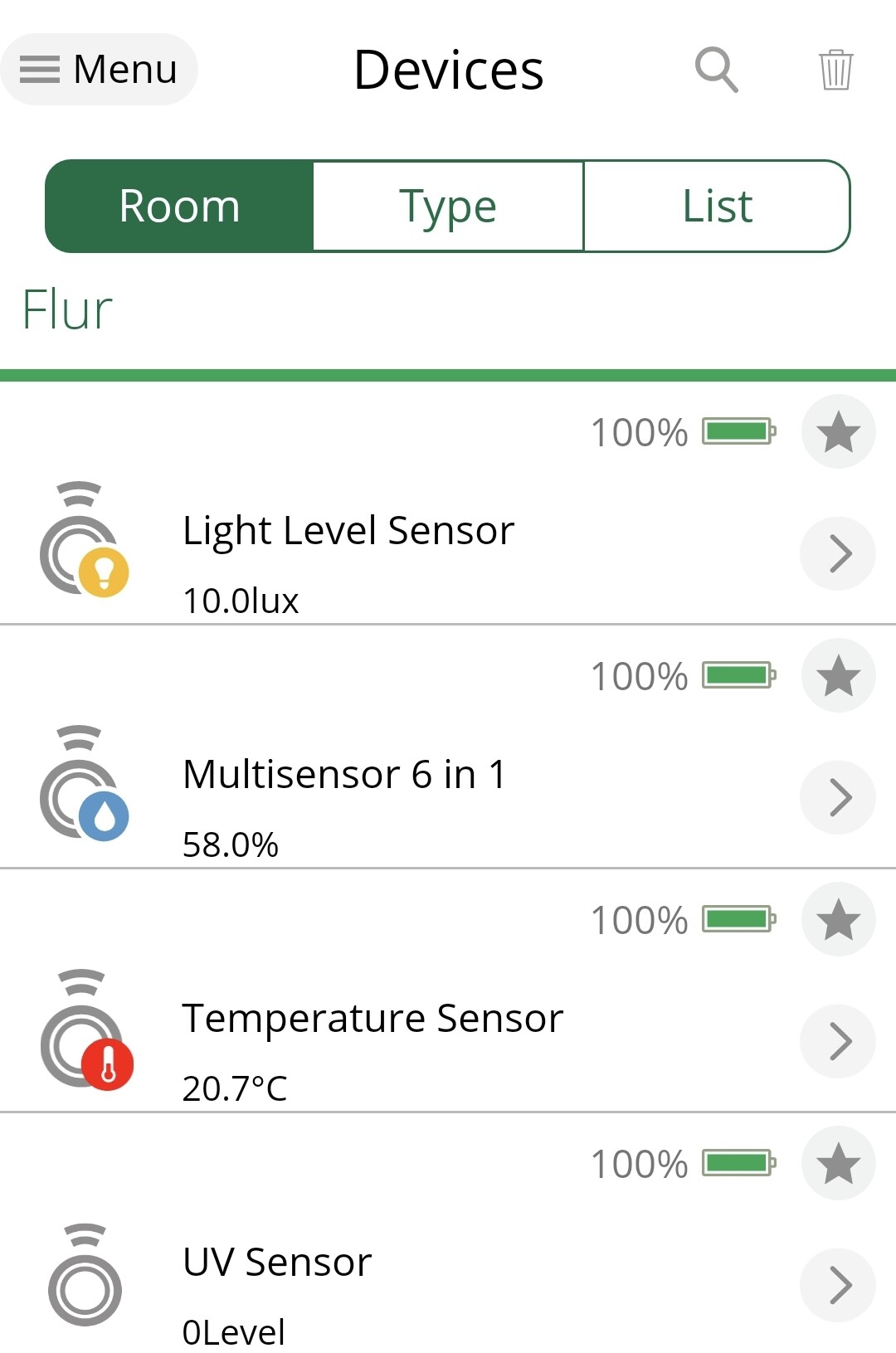Image resolution: width=896 pixels, height=1353 pixels.
Task: Mark Temperature Sensor as favorite
Action: [838, 920]
